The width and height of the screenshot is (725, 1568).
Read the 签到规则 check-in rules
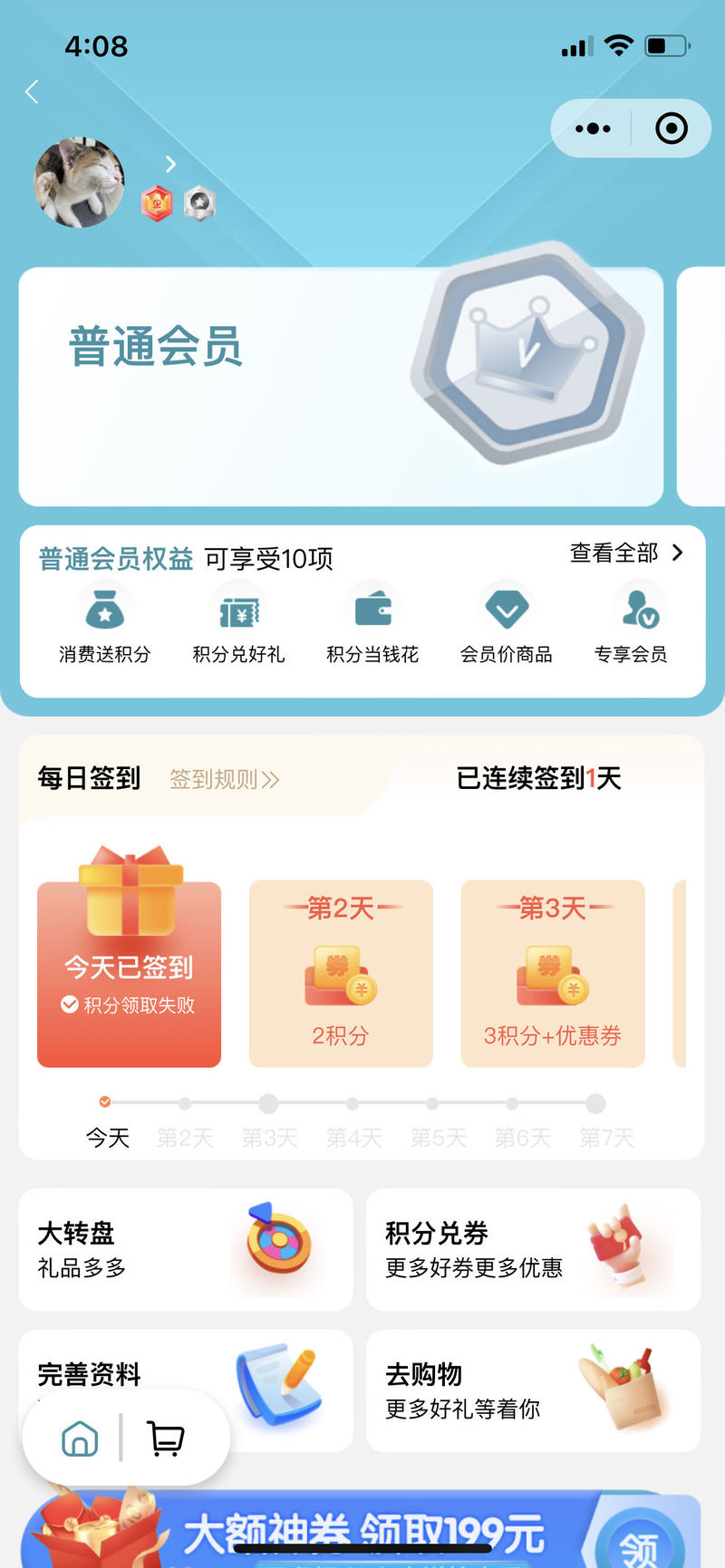click(x=224, y=779)
